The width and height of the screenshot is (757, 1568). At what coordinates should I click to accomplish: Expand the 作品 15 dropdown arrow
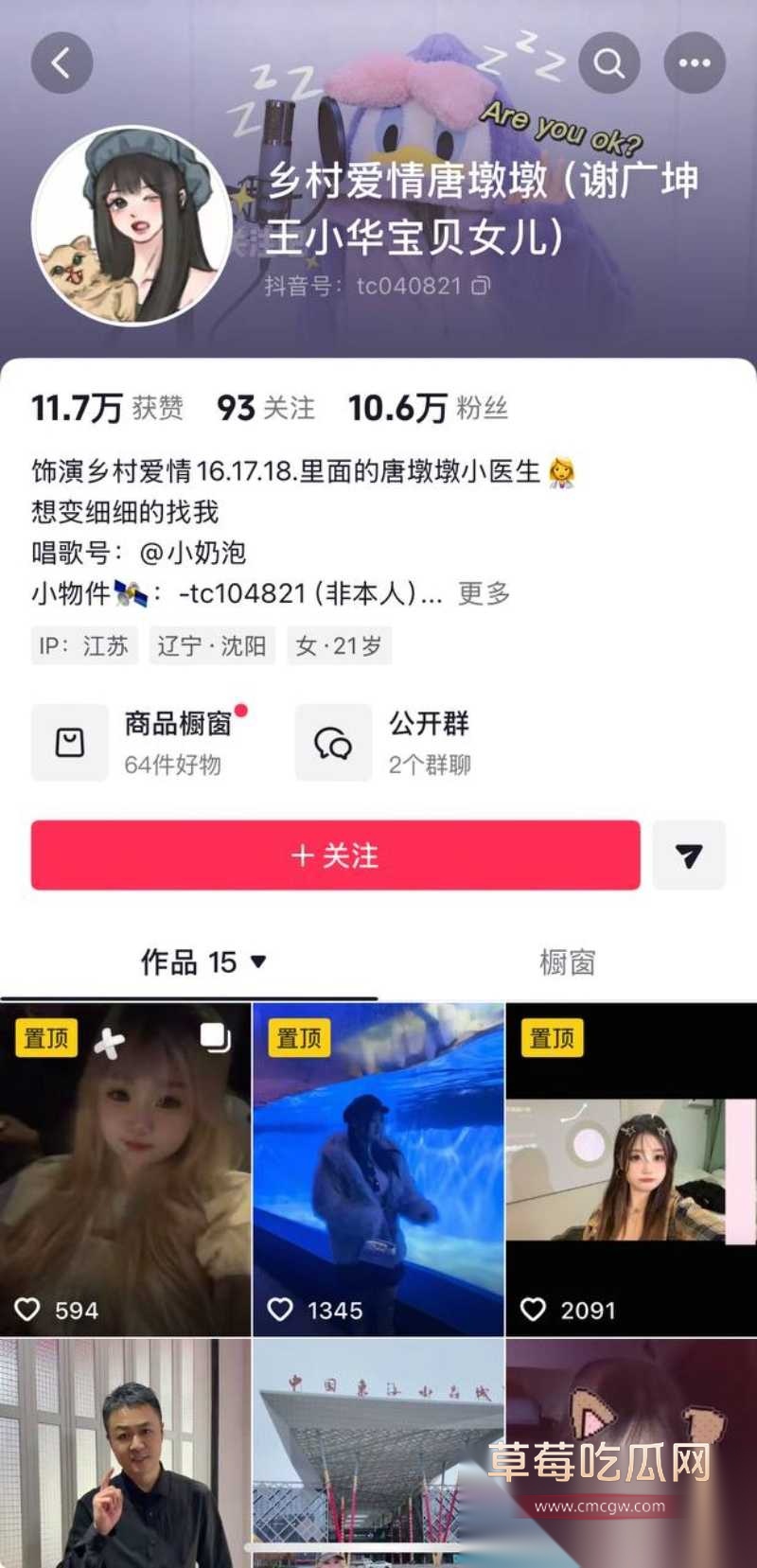(x=257, y=962)
